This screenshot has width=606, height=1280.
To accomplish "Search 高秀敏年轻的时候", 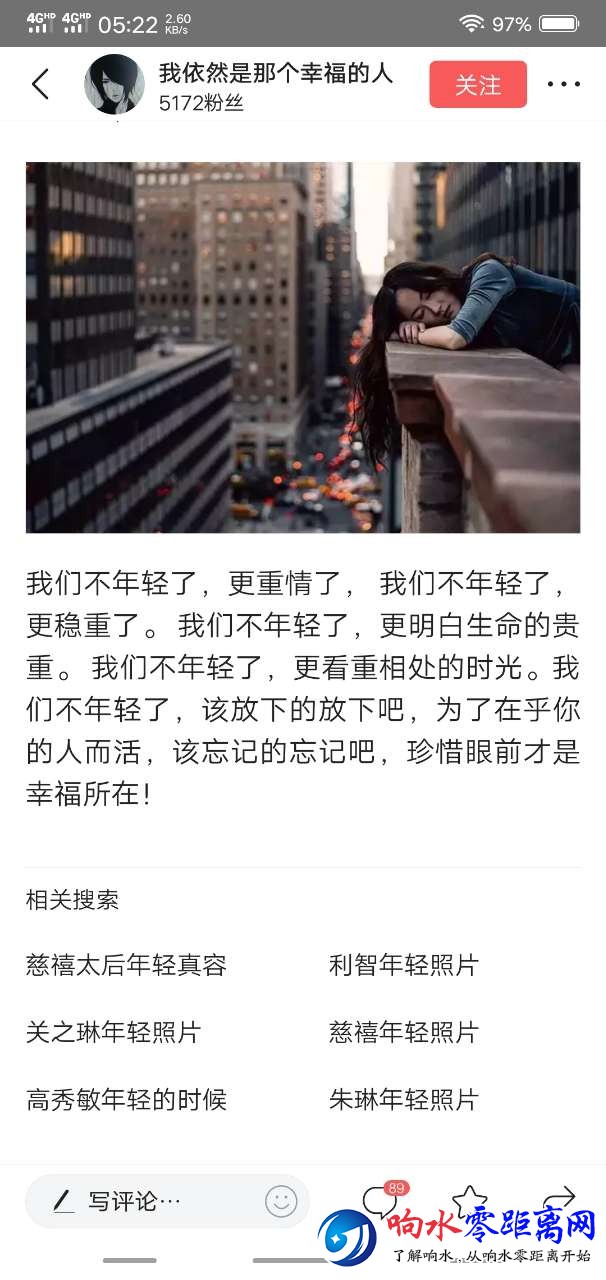I will (x=127, y=1101).
